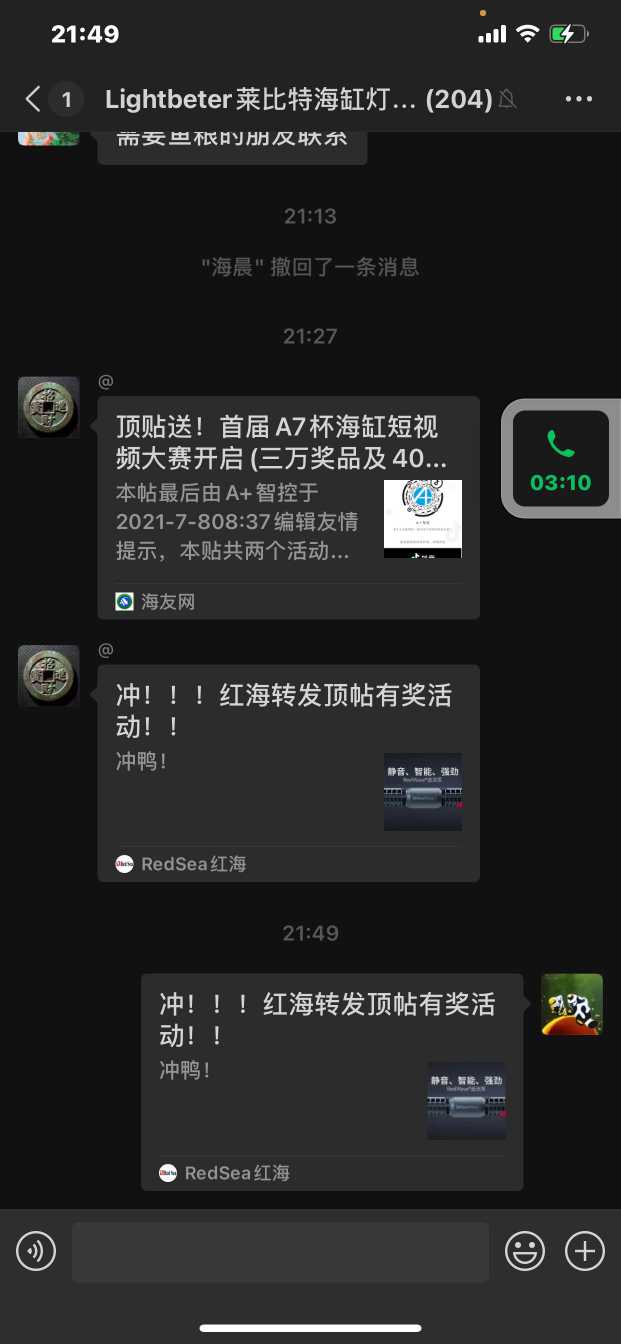Return to the ongoing 03:10 call
Image resolution: width=621 pixels, height=1344 pixels.
click(x=560, y=458)
